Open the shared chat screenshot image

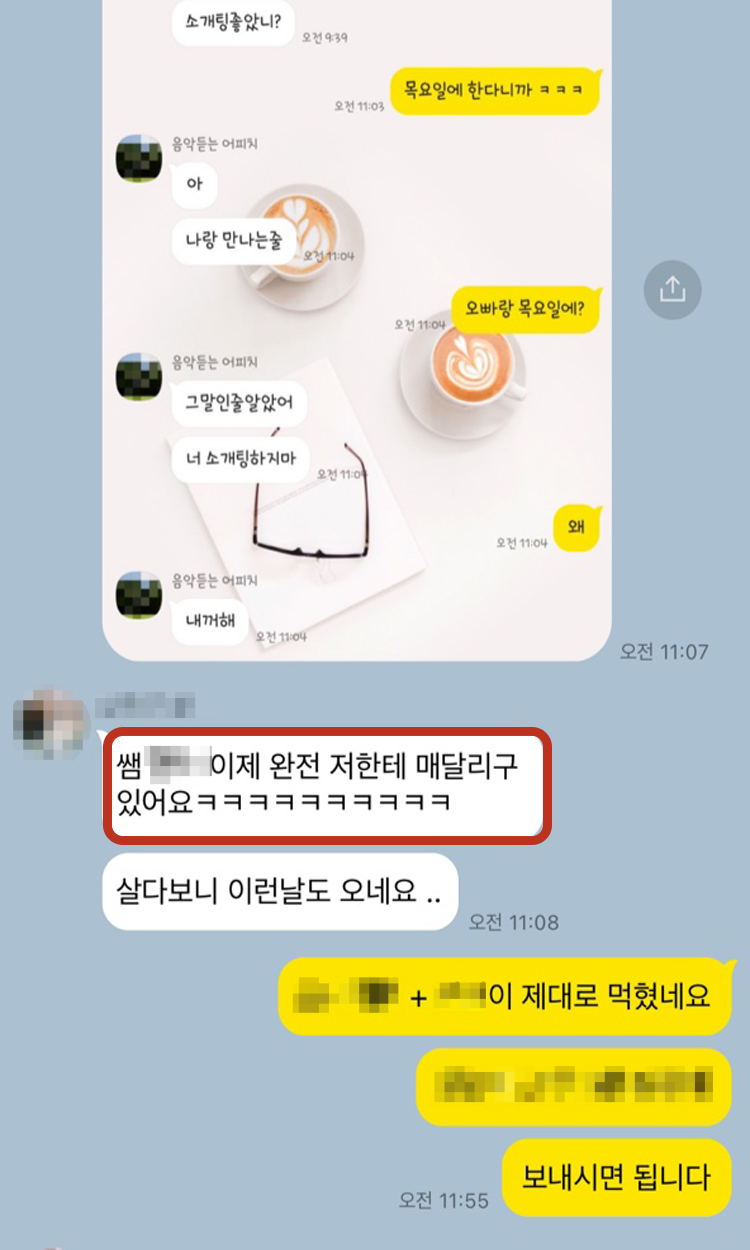(x=357, y=330)
